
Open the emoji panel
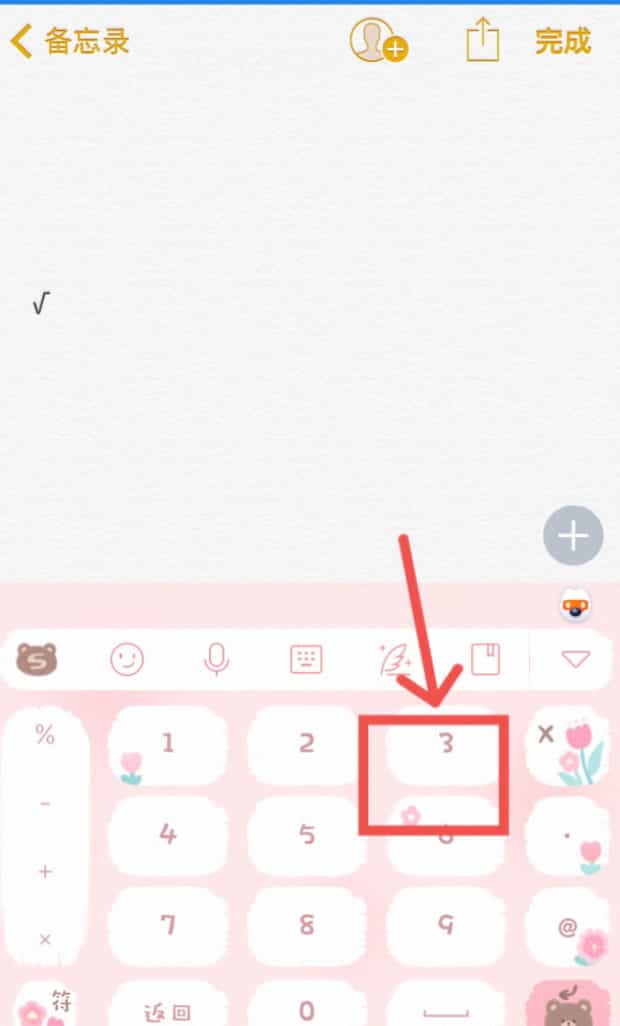(x=127, y=659)
